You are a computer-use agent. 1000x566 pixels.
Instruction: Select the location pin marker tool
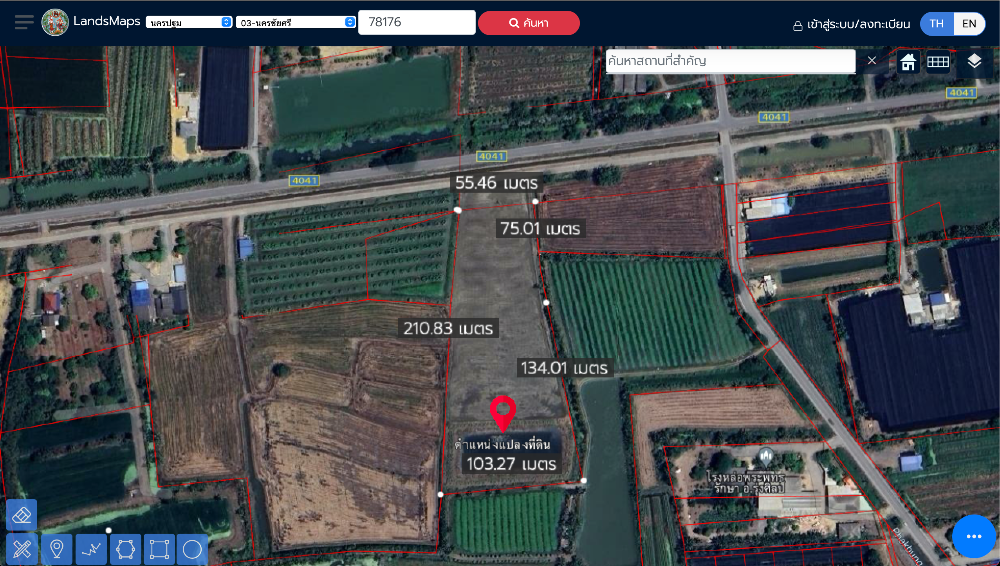coord(57,549)
